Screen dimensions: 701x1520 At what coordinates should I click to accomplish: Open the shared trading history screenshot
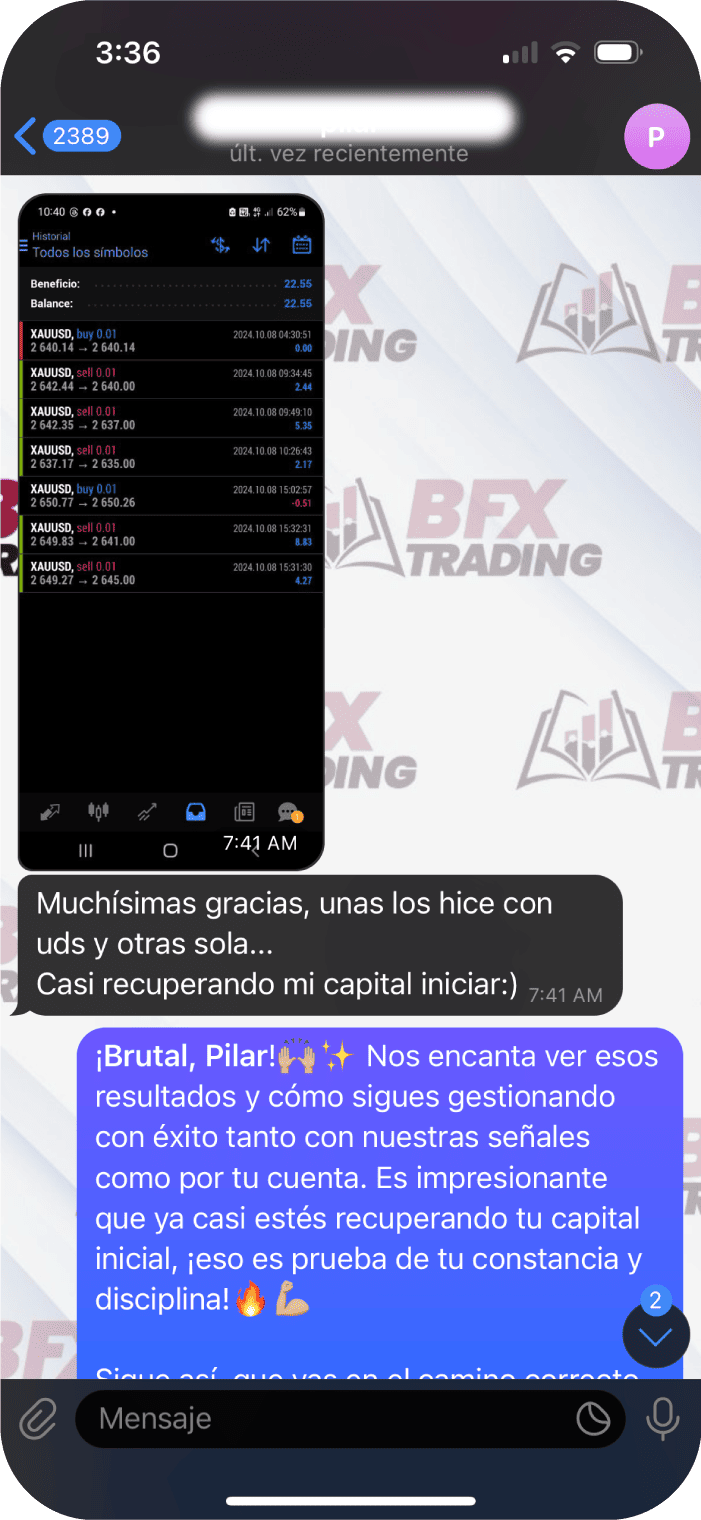pyautogui.click(x=171, y=530)
